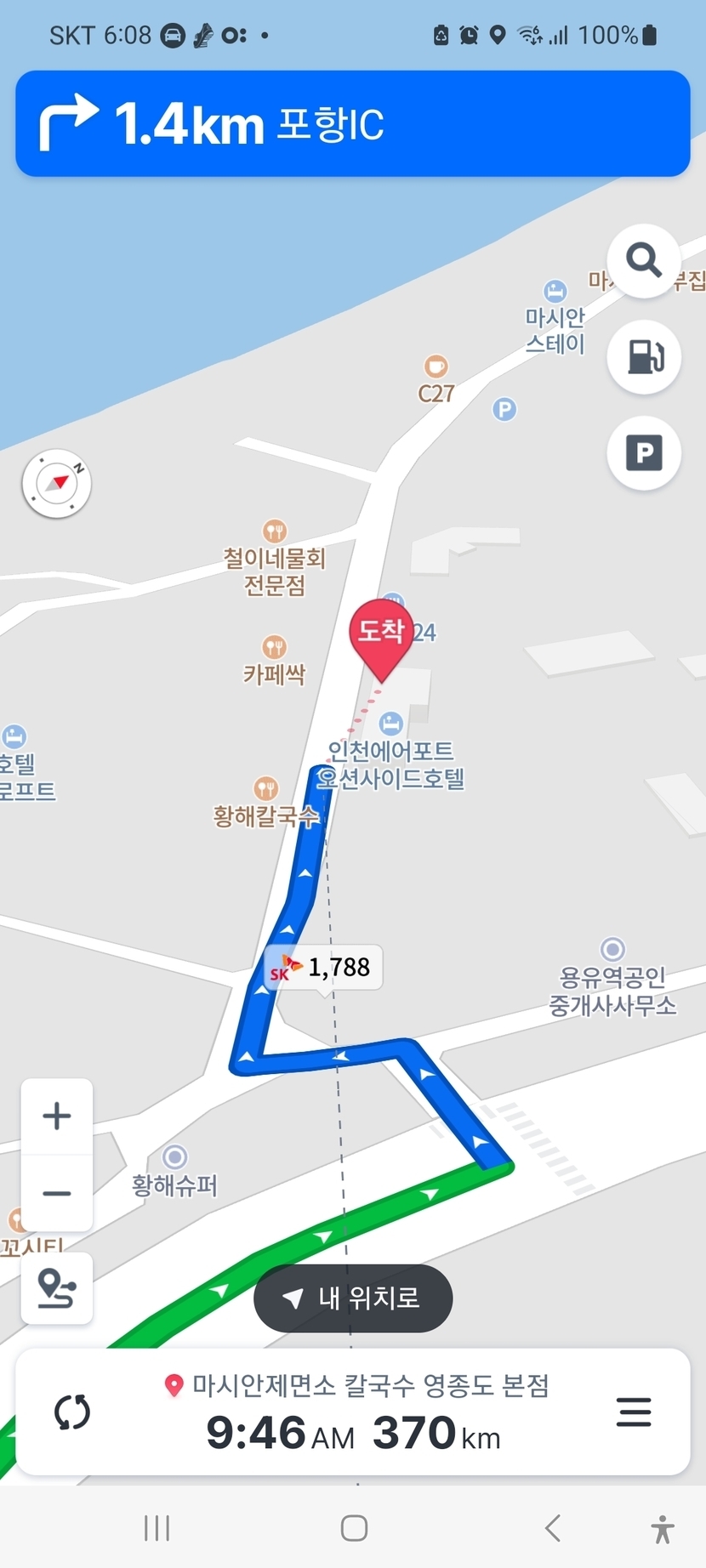Select the 도착 destination pin

[x=381, y=633]
